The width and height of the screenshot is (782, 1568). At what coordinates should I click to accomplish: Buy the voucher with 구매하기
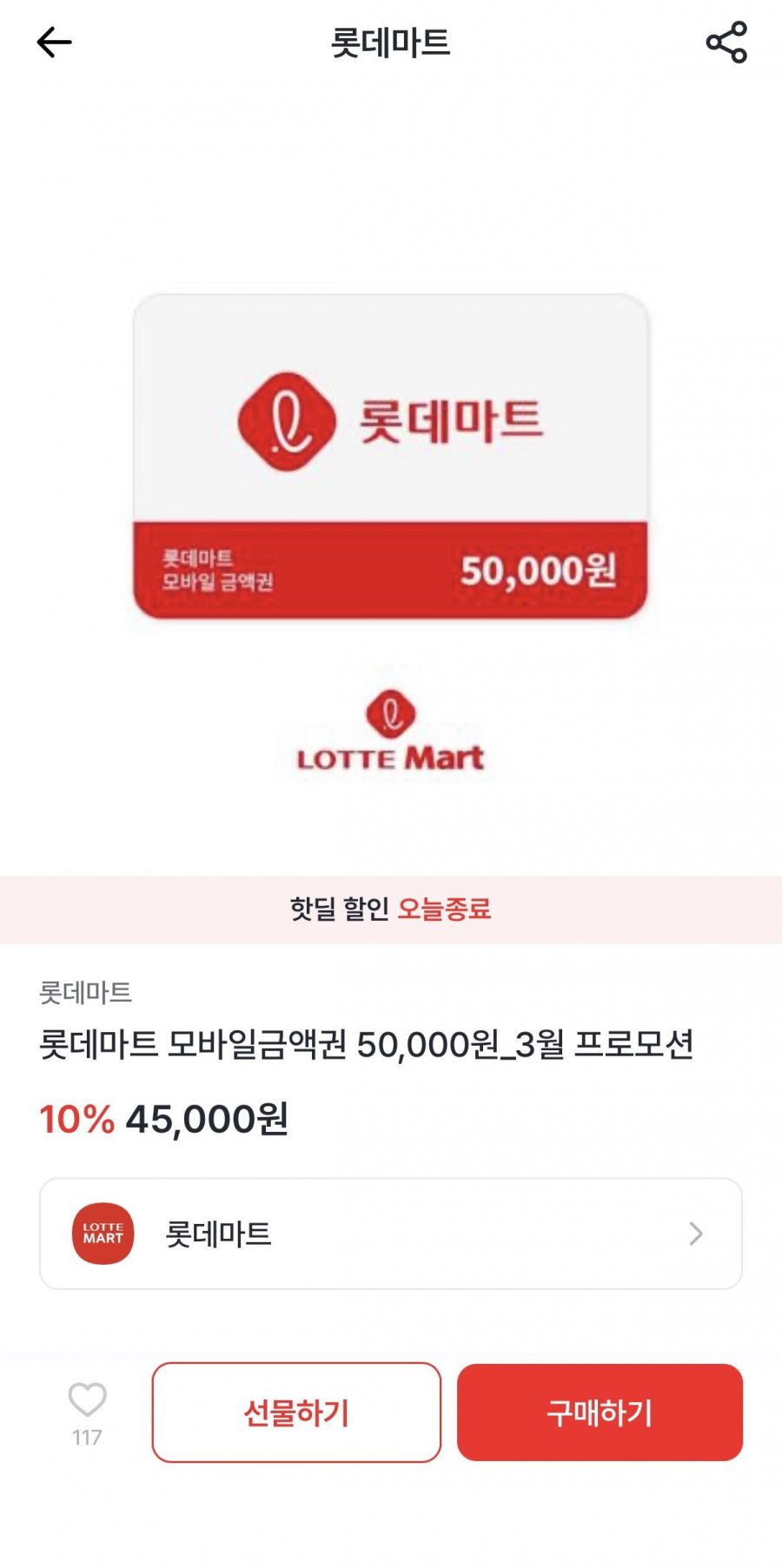[600, 1413]
